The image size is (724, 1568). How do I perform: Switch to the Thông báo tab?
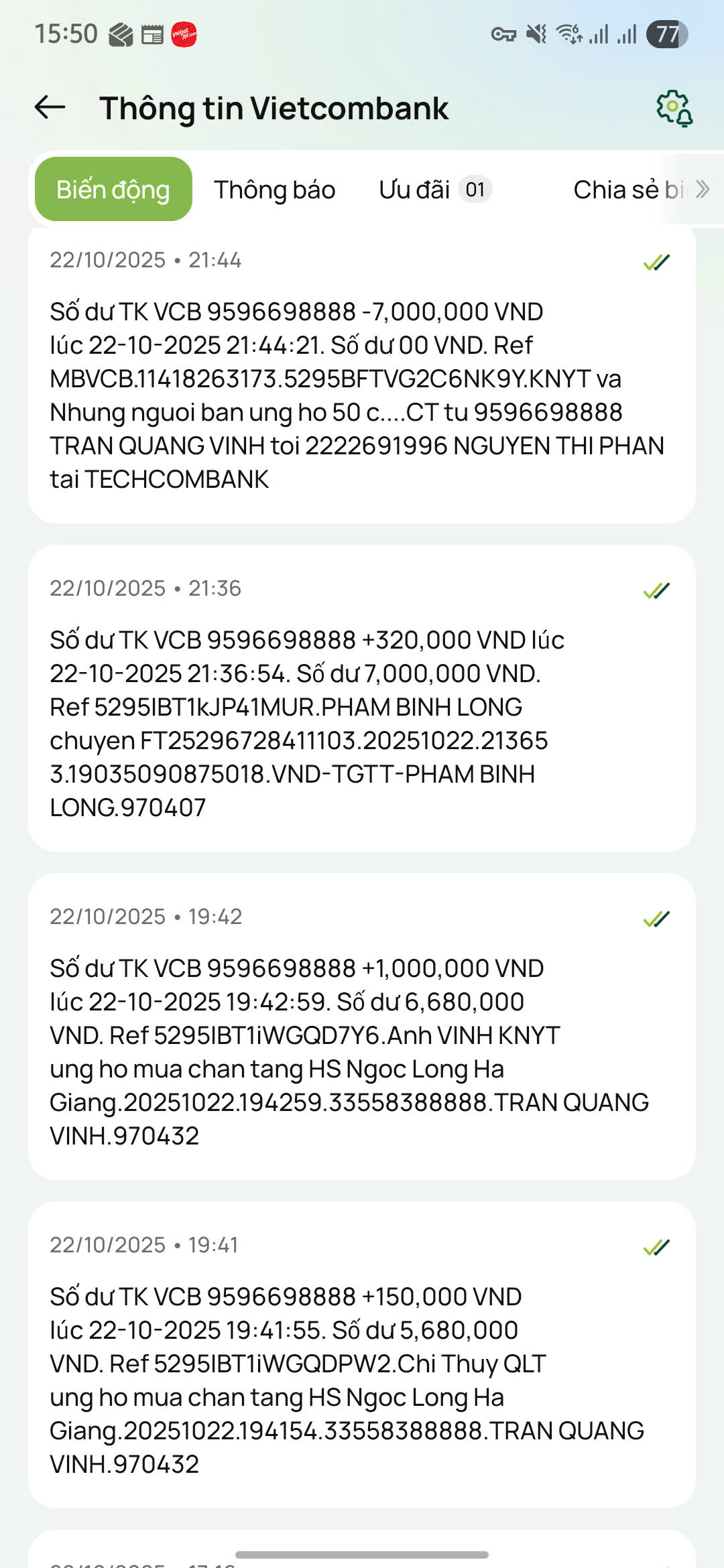(274, 190)
